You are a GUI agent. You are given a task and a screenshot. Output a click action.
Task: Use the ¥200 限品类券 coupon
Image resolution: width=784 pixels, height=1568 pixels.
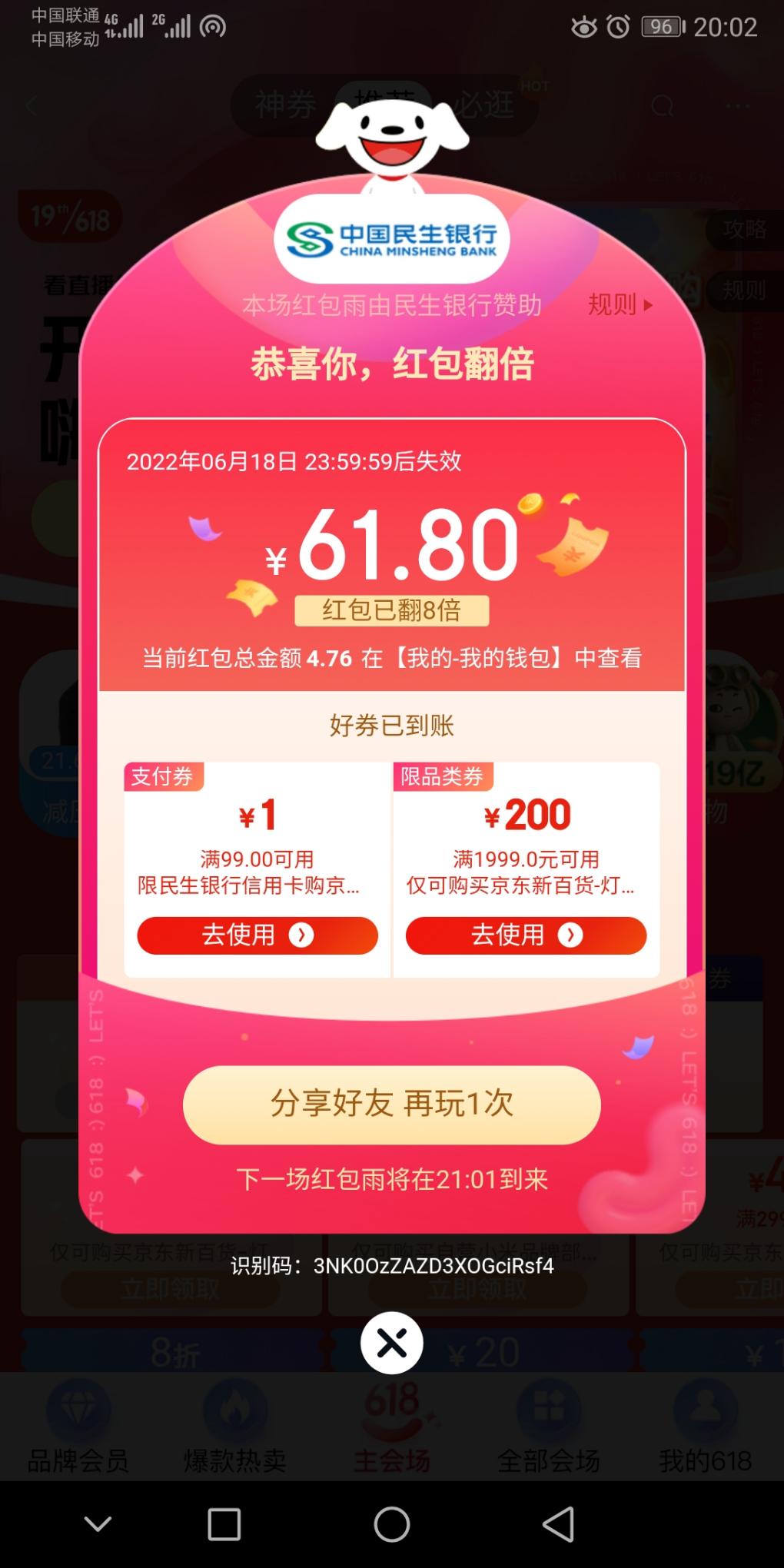pyautogui.click(x=526, y=935)
